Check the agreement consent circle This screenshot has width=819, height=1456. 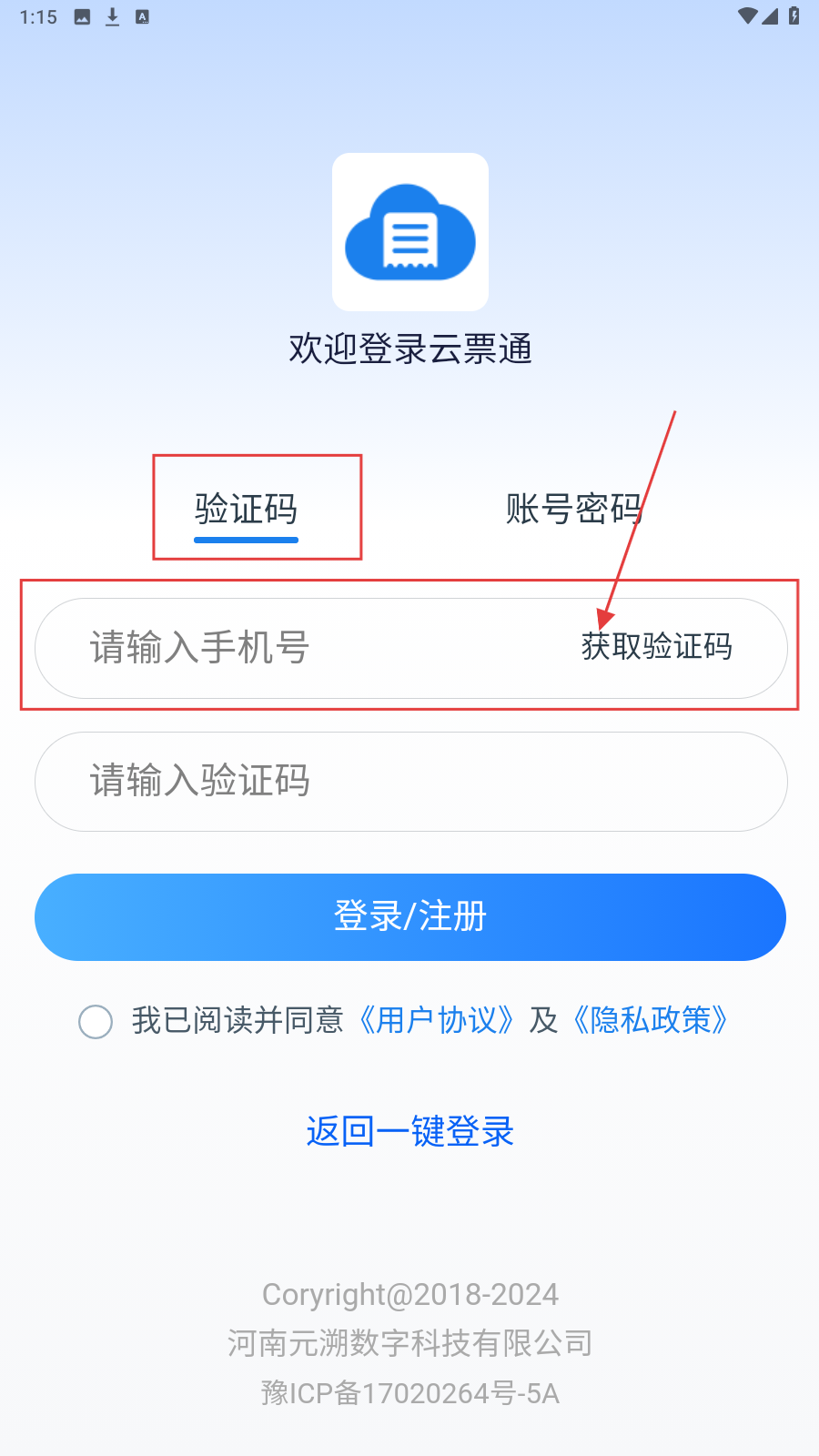(96, 1021)
